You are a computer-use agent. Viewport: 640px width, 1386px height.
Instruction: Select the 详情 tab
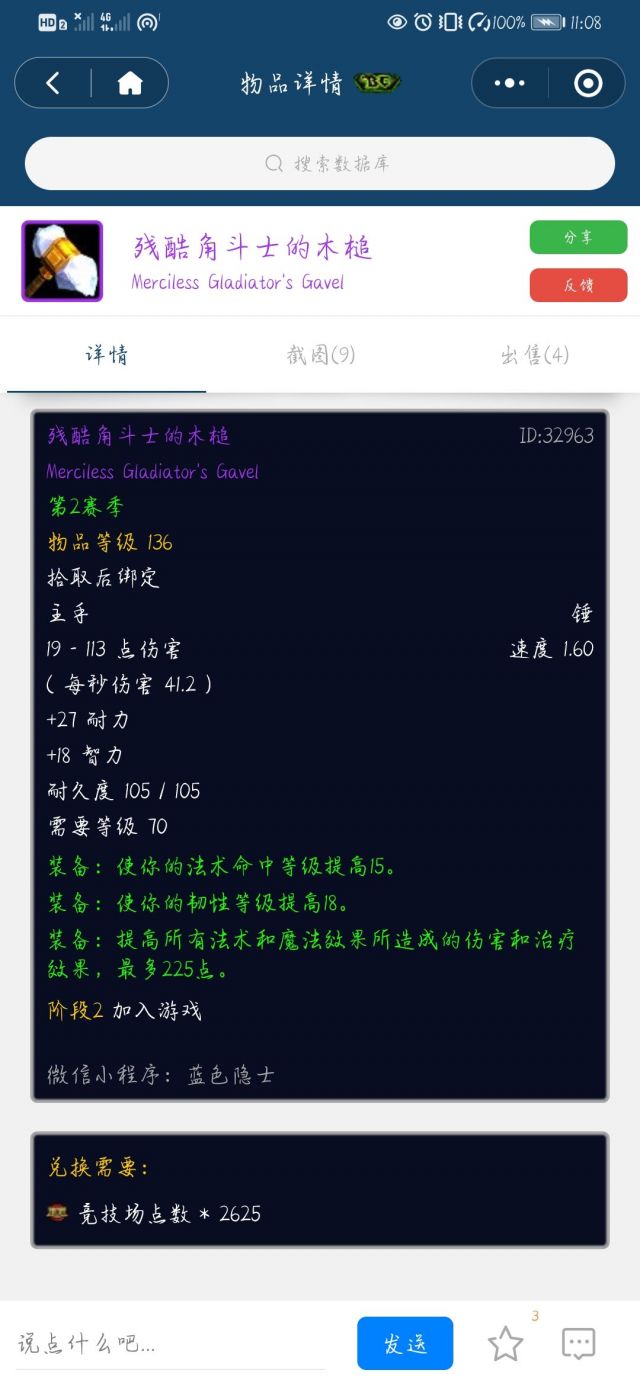[x=107, y=355]
